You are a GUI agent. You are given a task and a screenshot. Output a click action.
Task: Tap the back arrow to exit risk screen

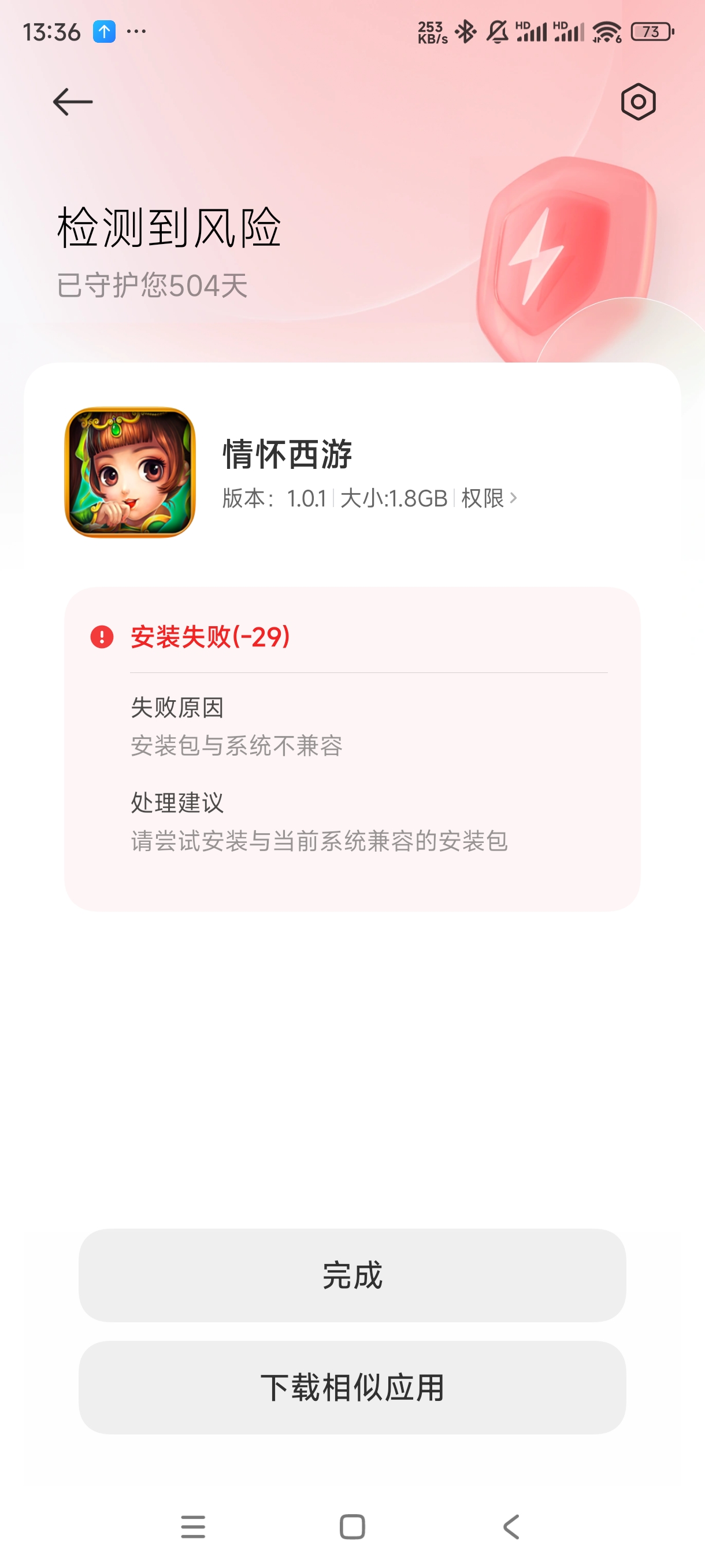pos(72,102)
